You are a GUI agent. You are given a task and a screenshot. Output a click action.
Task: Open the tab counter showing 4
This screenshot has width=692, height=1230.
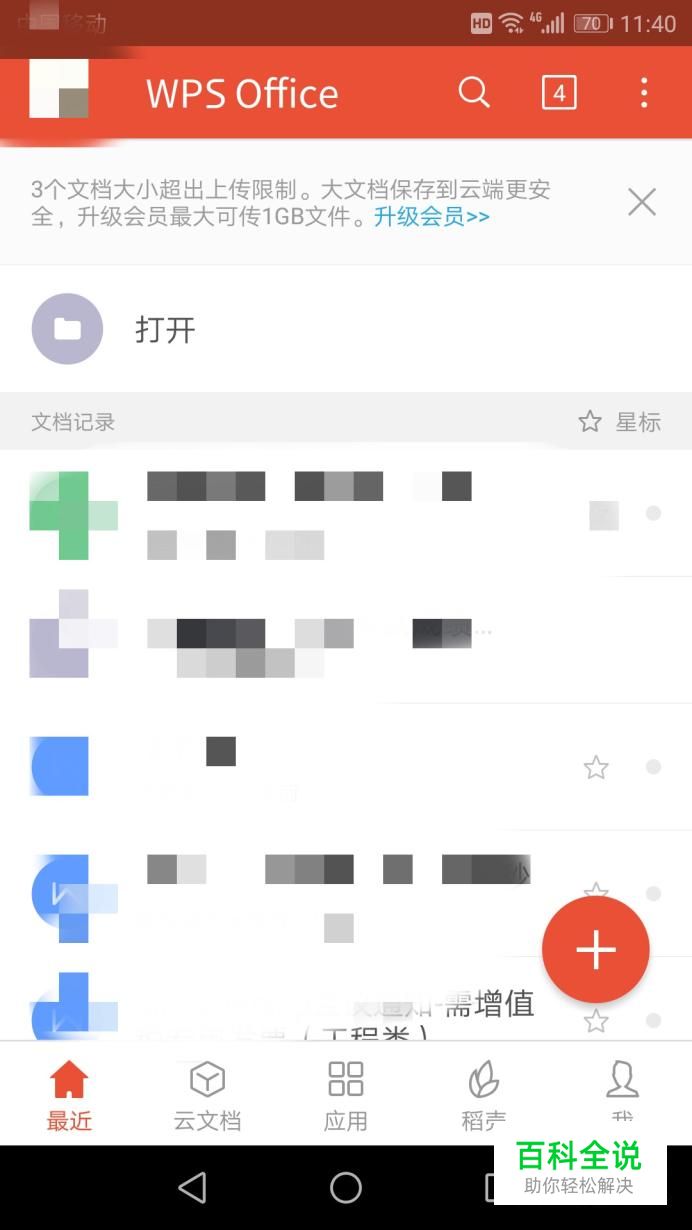pos(559,93)
